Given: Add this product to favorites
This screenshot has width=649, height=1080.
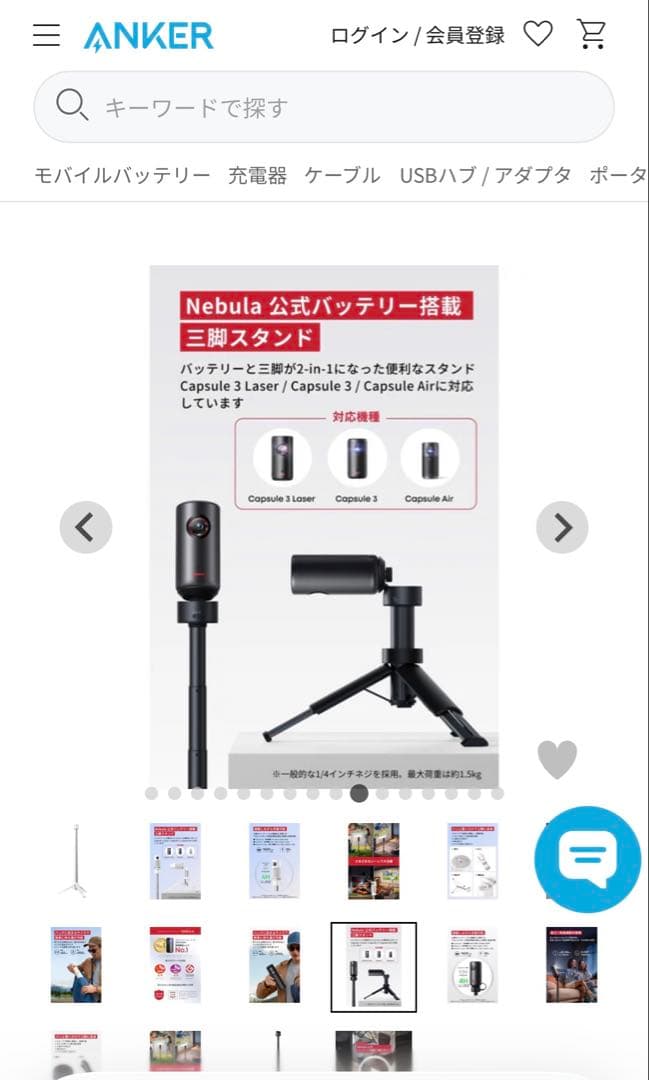Looking at the screenshot, I should tap(557, 760).
